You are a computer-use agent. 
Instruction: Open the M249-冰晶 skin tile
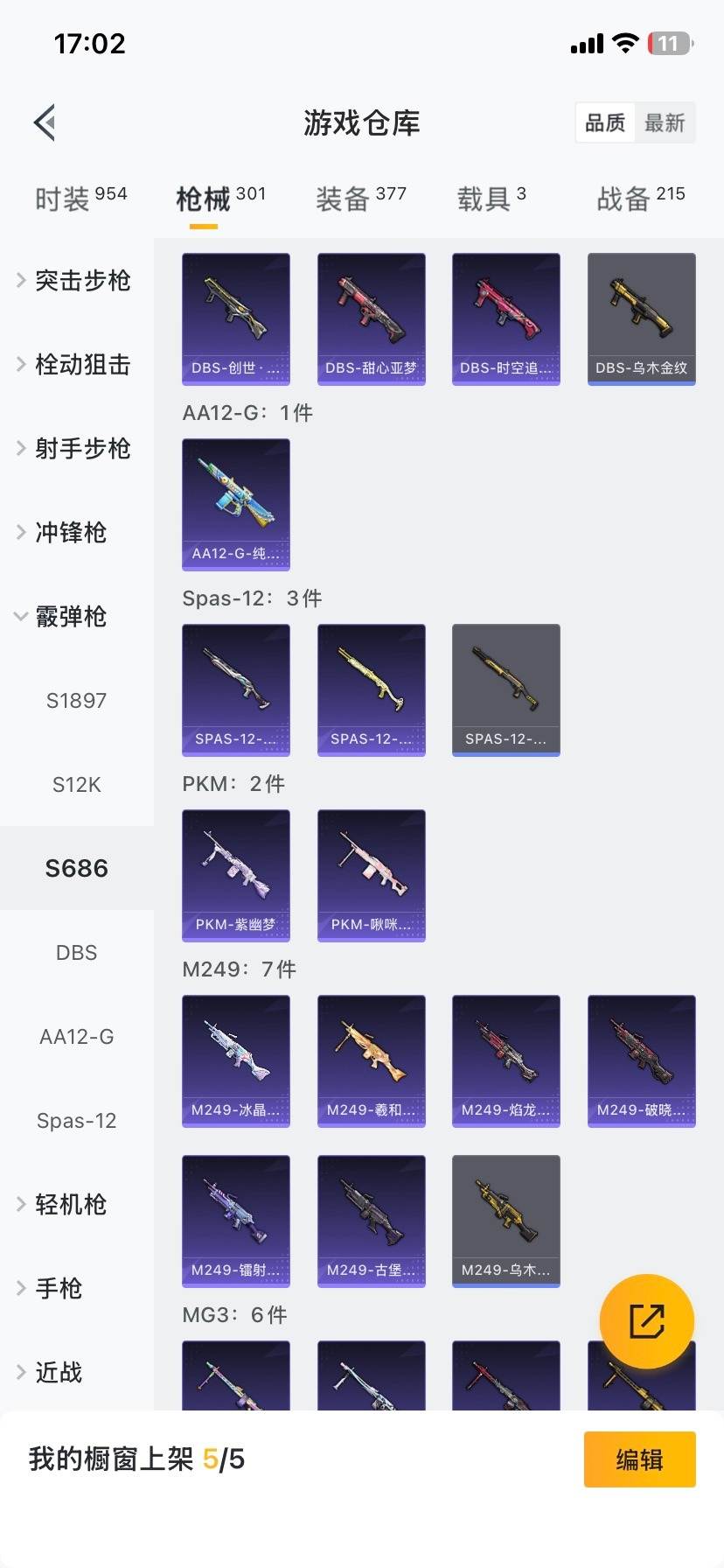click(235, 1060)
